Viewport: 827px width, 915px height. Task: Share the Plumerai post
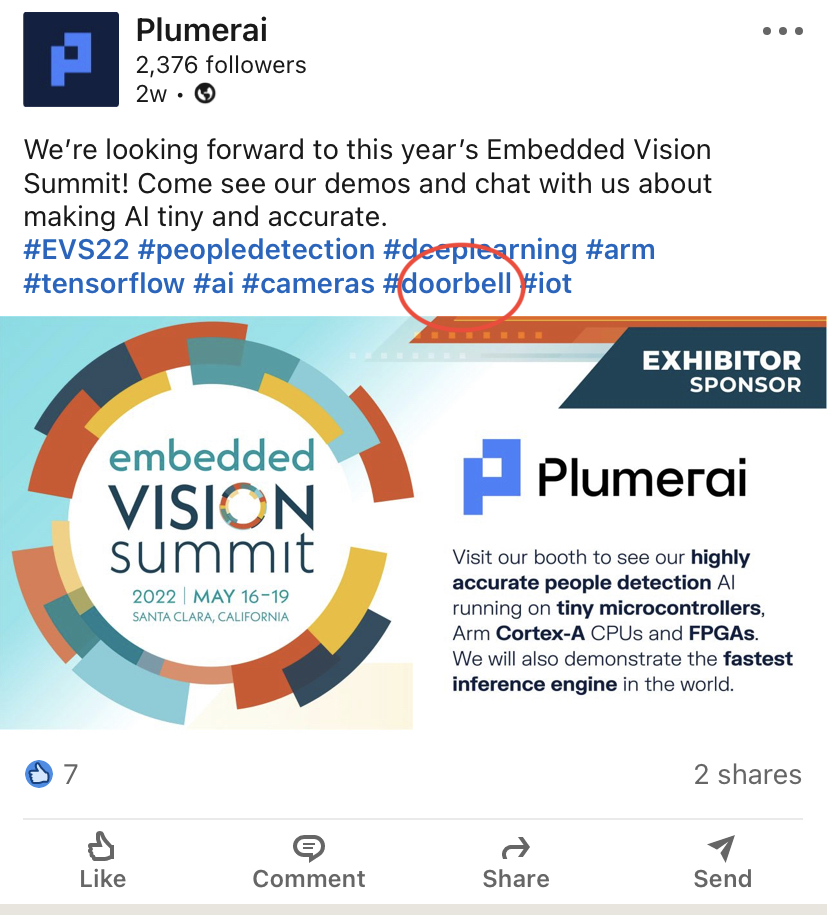[515, 861]
